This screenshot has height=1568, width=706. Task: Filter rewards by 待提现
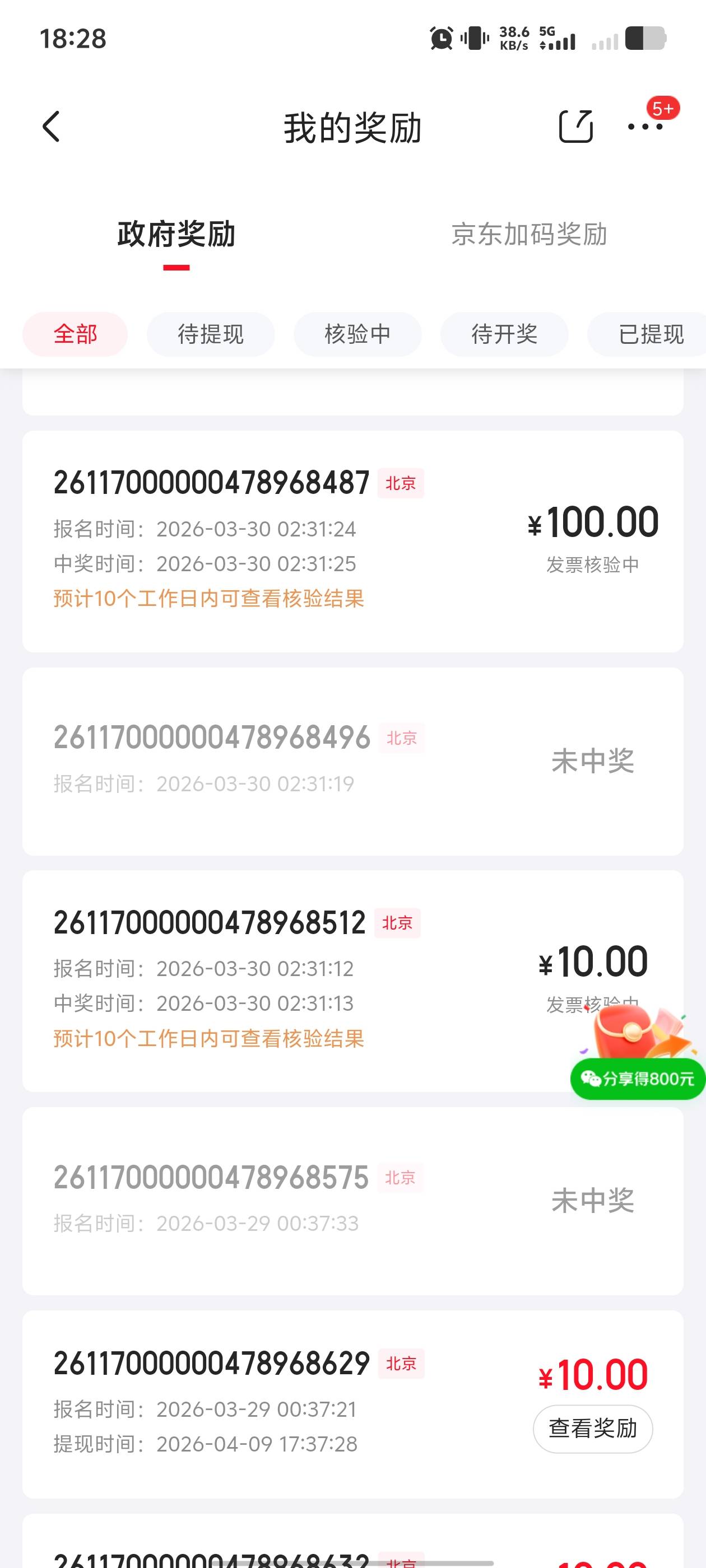coord(211,334)
